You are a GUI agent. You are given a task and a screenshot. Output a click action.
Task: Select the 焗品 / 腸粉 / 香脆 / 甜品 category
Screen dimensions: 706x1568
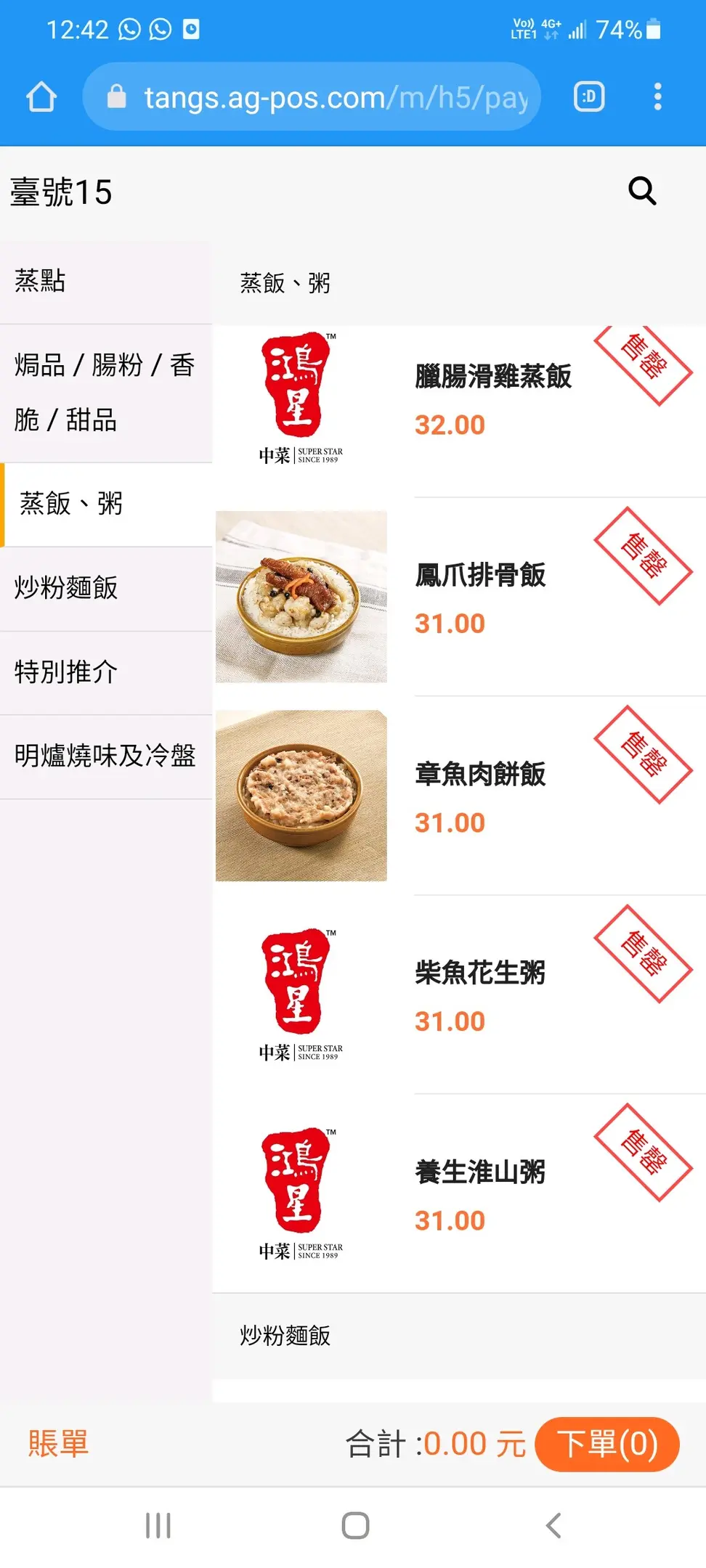click(x=106, y=393)
